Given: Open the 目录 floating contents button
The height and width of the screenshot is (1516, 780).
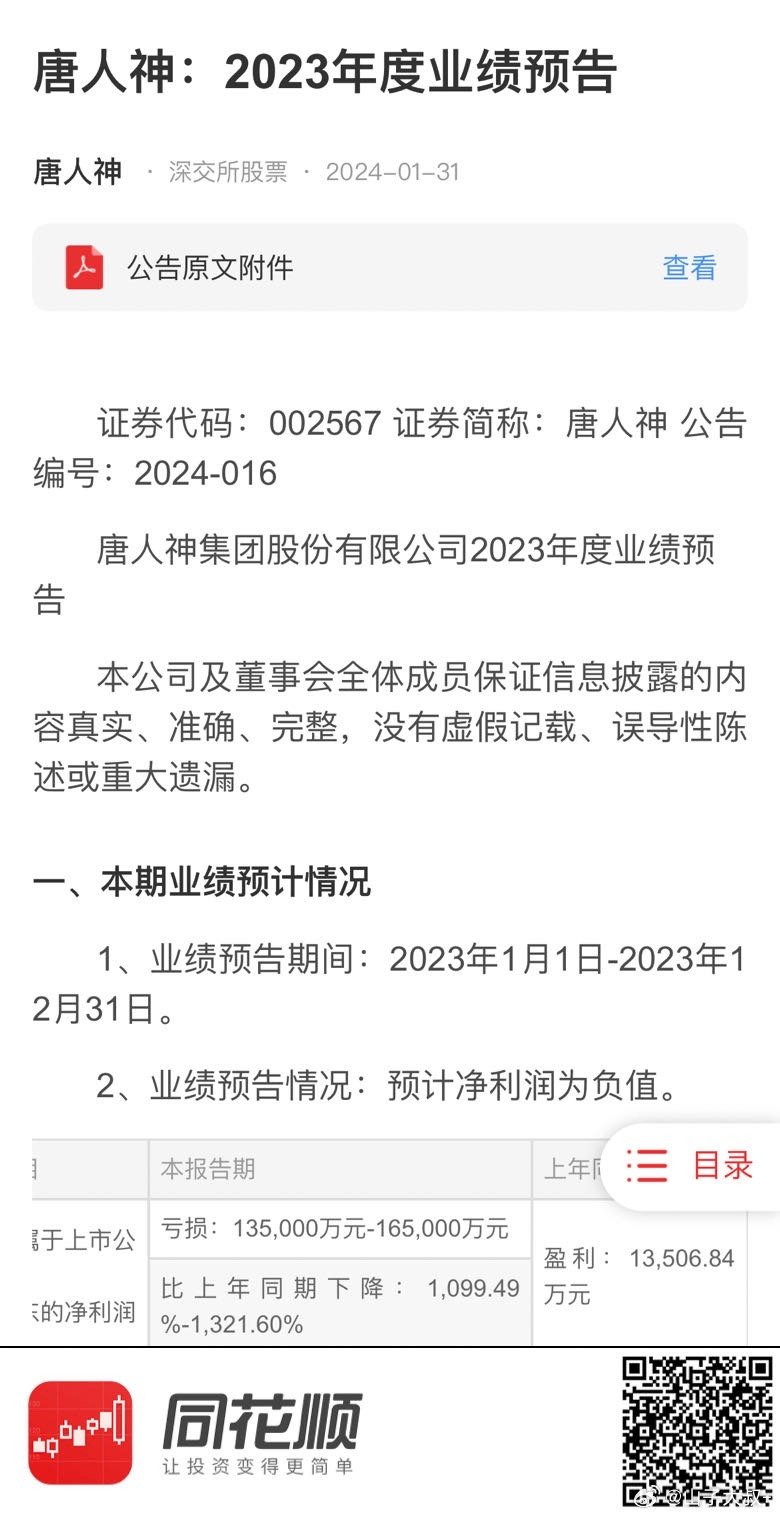Looking at the screenshot, I should pyautogui.click(x=690, y=1166).
